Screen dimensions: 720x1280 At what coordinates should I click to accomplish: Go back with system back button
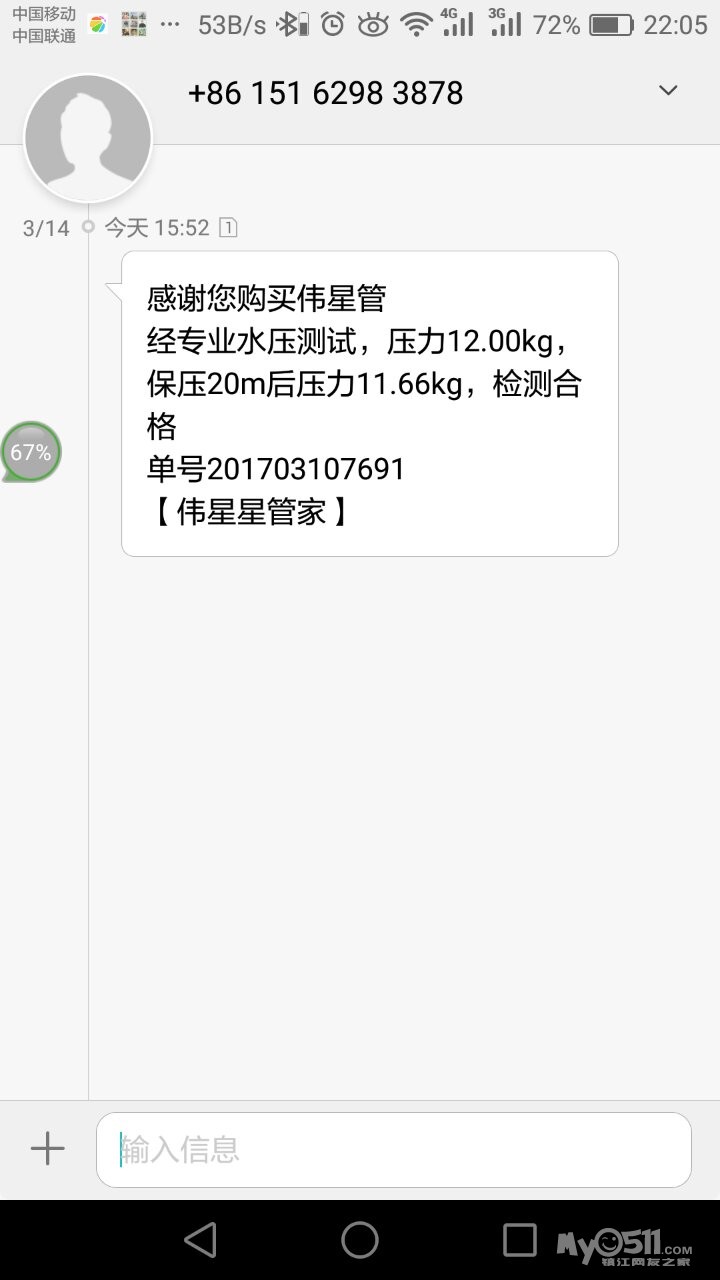tap(201, 1240)
